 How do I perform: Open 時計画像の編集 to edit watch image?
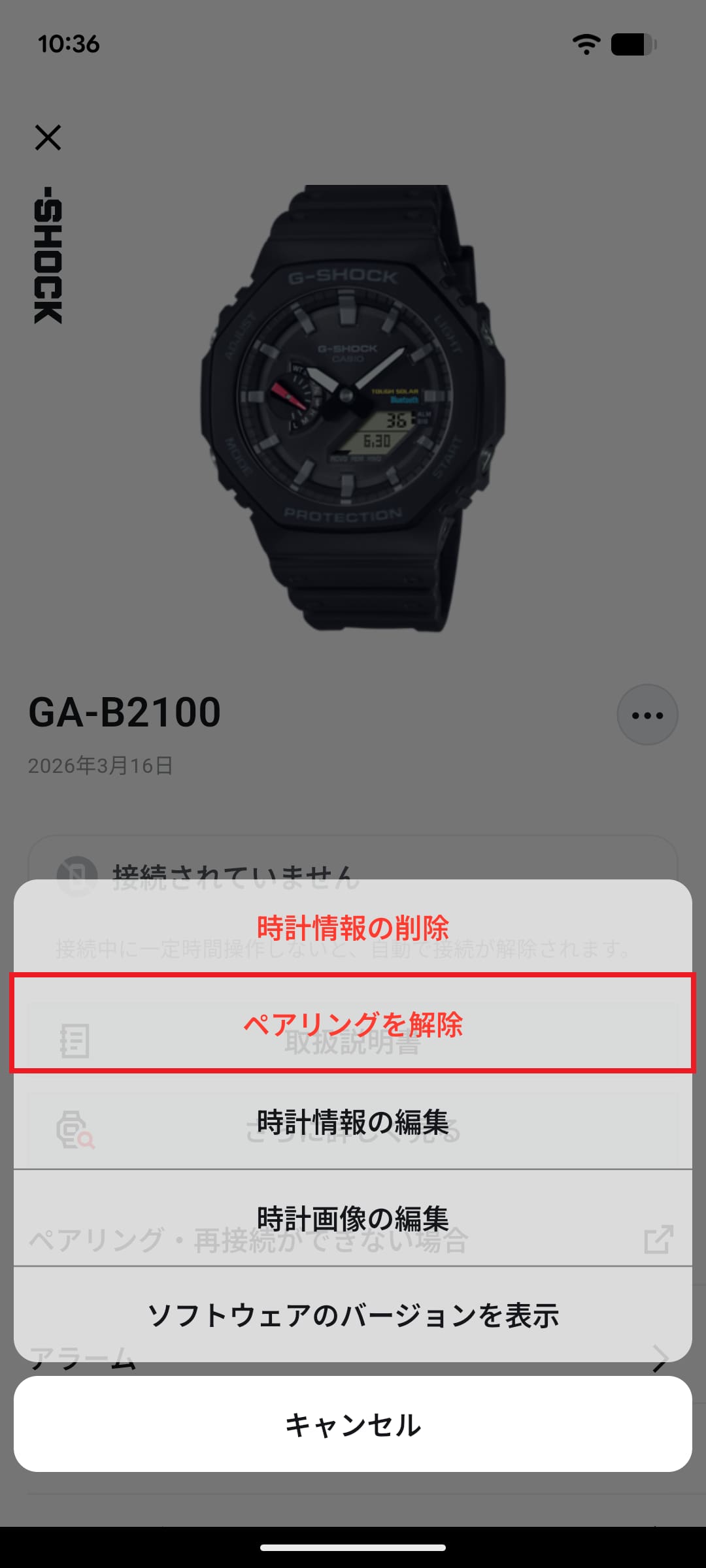353,1218
